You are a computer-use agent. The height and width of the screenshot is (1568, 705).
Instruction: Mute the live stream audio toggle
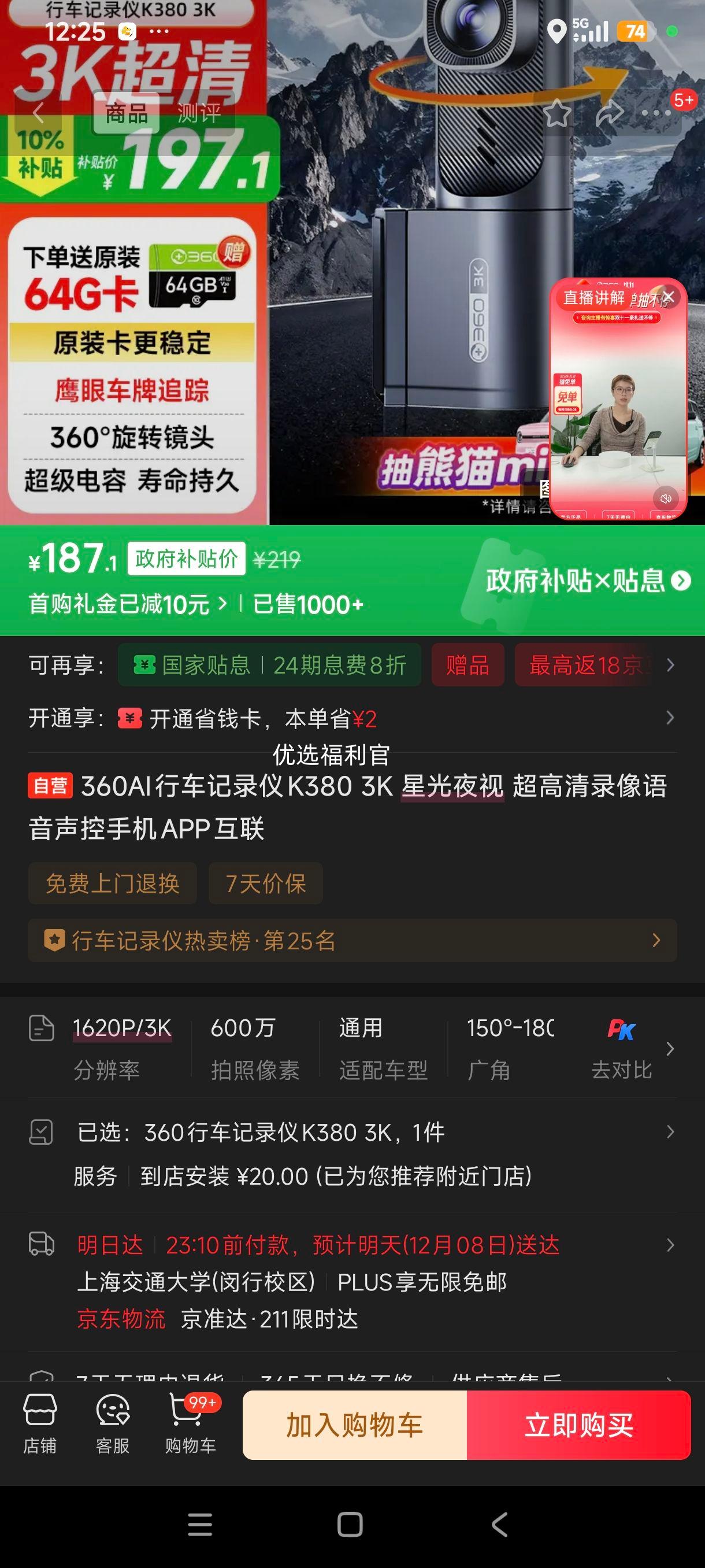pos(666,498)
